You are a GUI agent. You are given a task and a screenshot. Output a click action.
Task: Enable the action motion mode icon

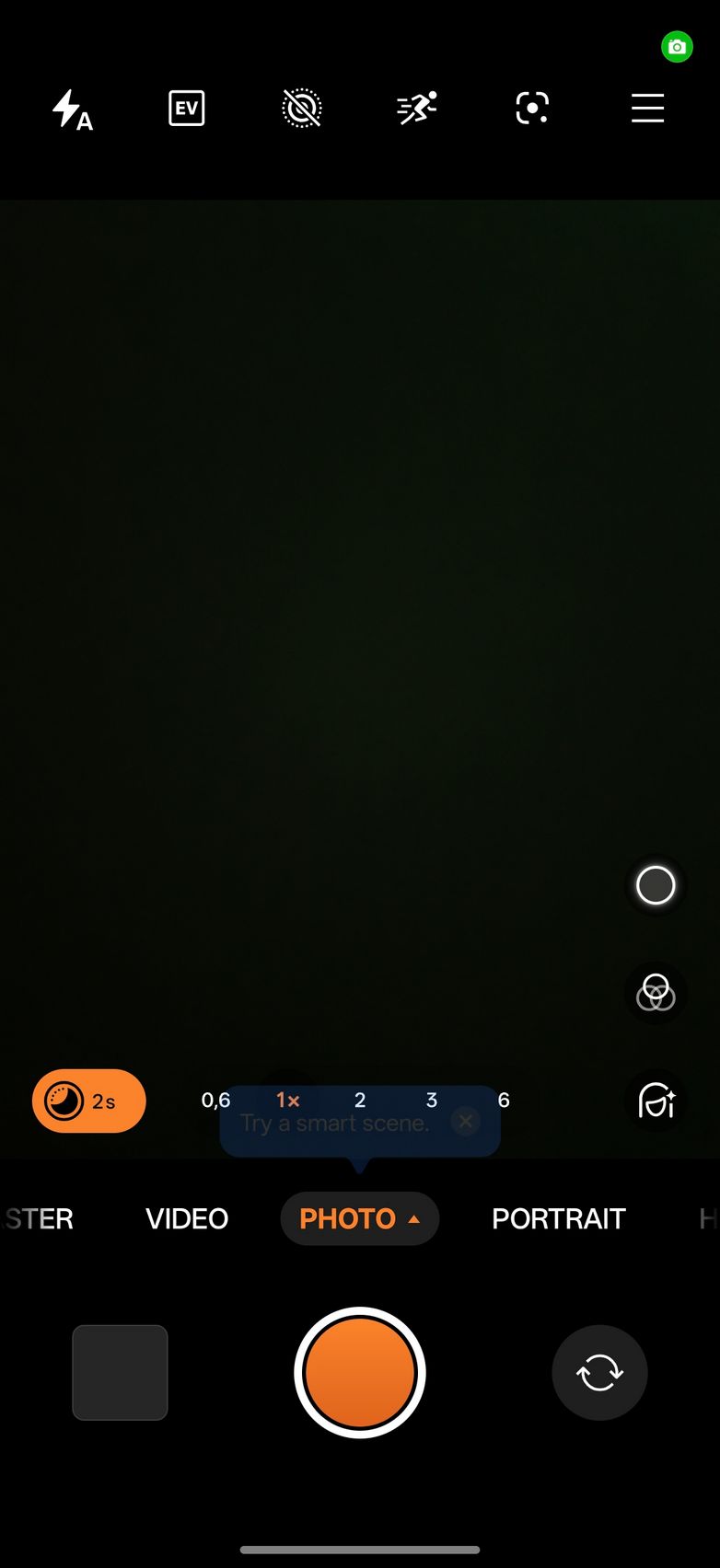coord(417,109)
